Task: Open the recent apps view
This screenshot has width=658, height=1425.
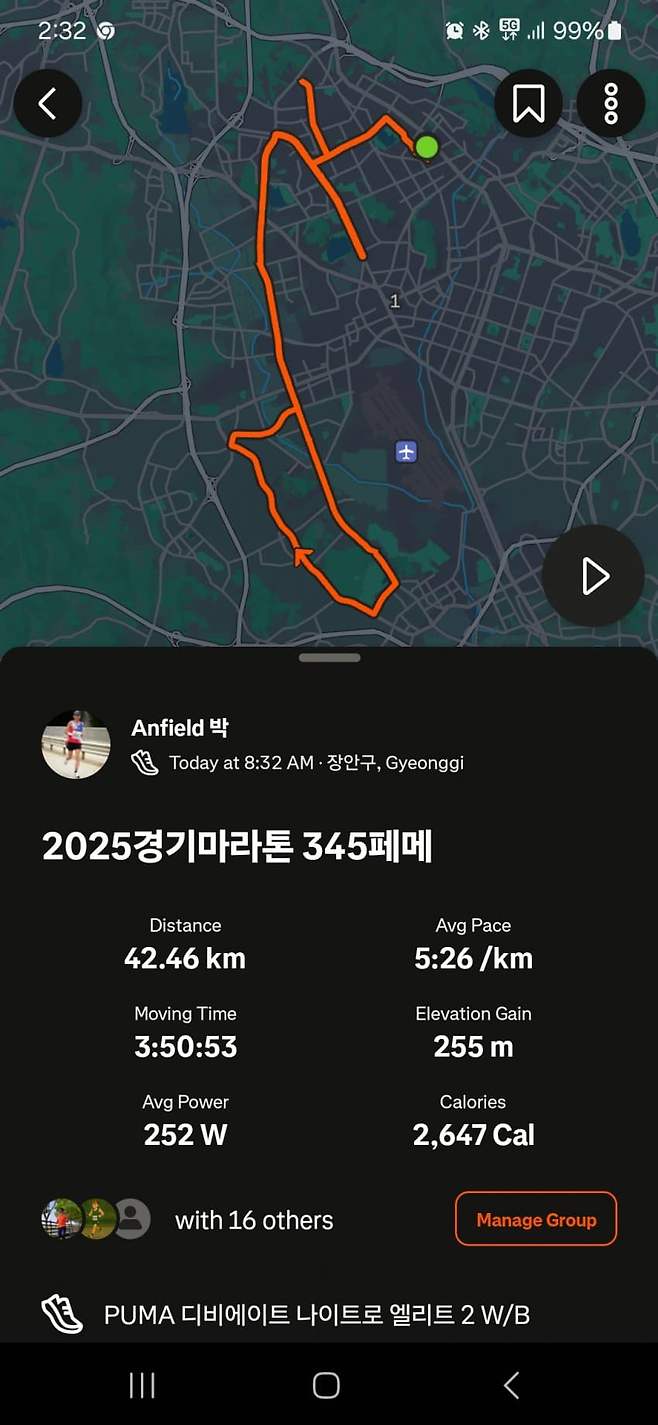Action: pos(142,1385)
